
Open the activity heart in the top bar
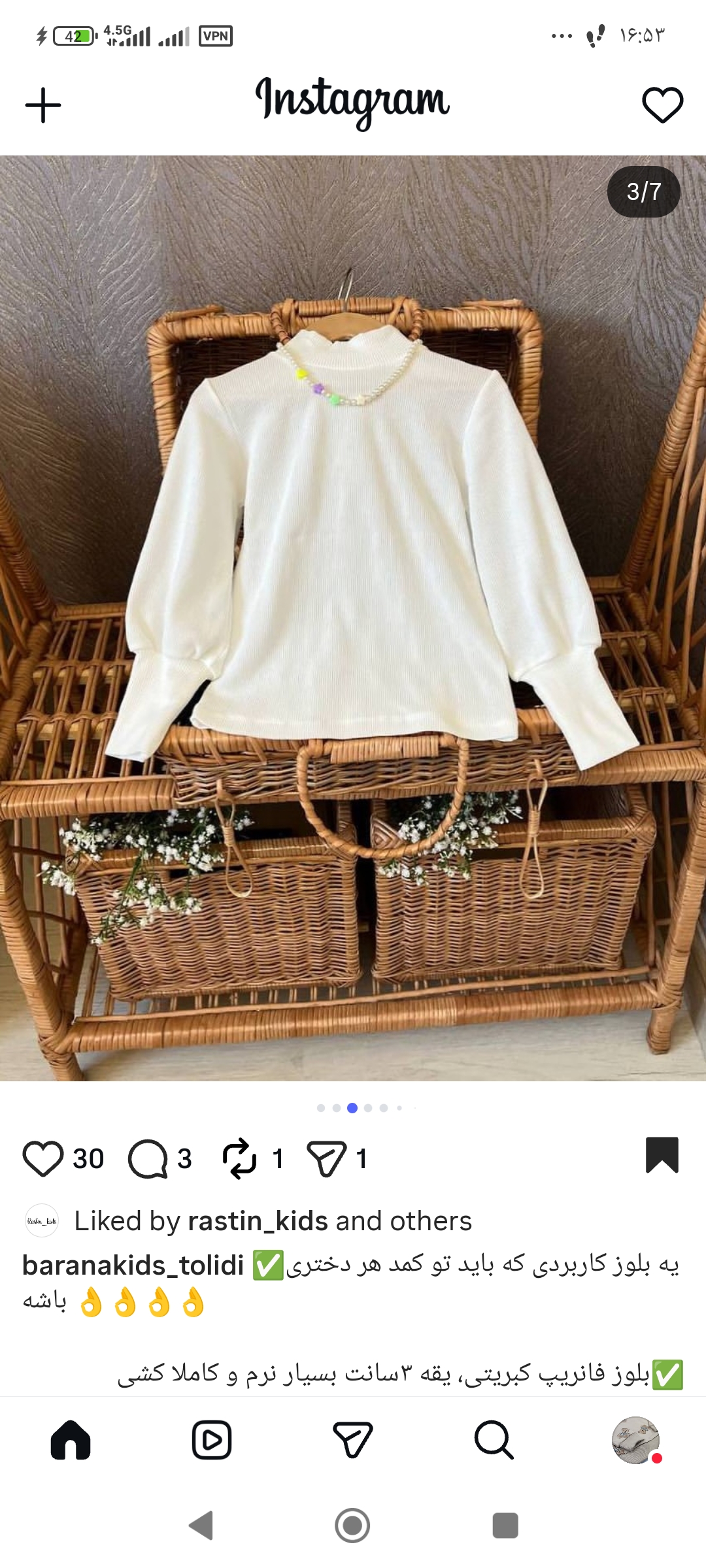point(662,105)
